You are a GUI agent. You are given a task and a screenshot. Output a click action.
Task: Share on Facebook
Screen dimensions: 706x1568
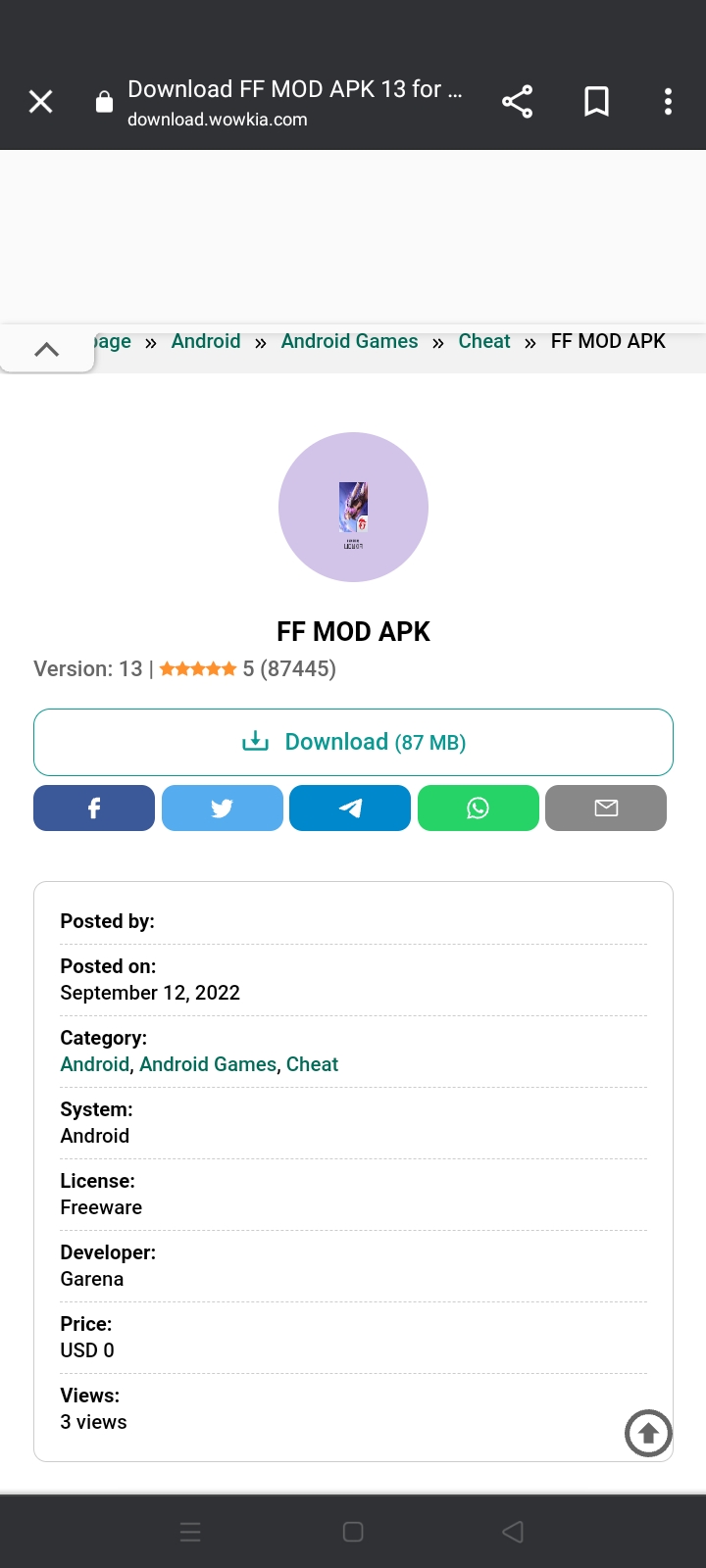94,808
